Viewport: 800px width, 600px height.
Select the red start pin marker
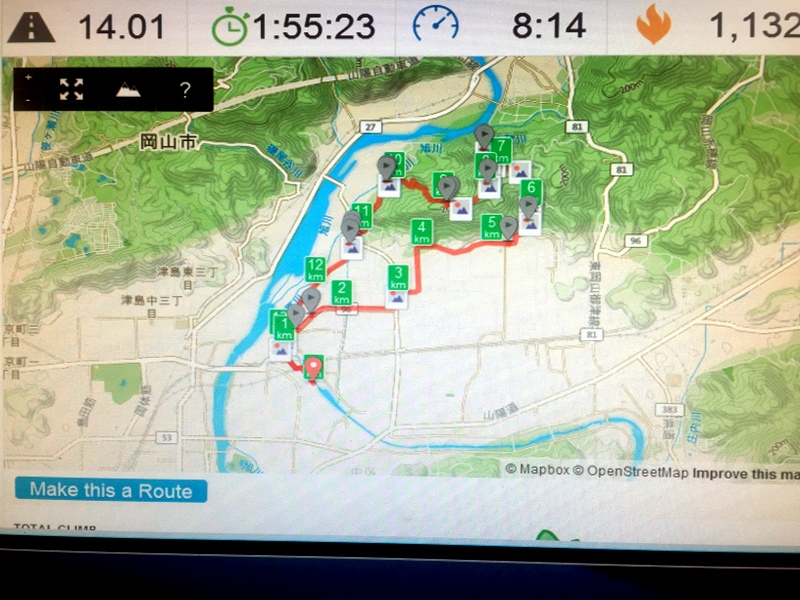coord(314,368)
